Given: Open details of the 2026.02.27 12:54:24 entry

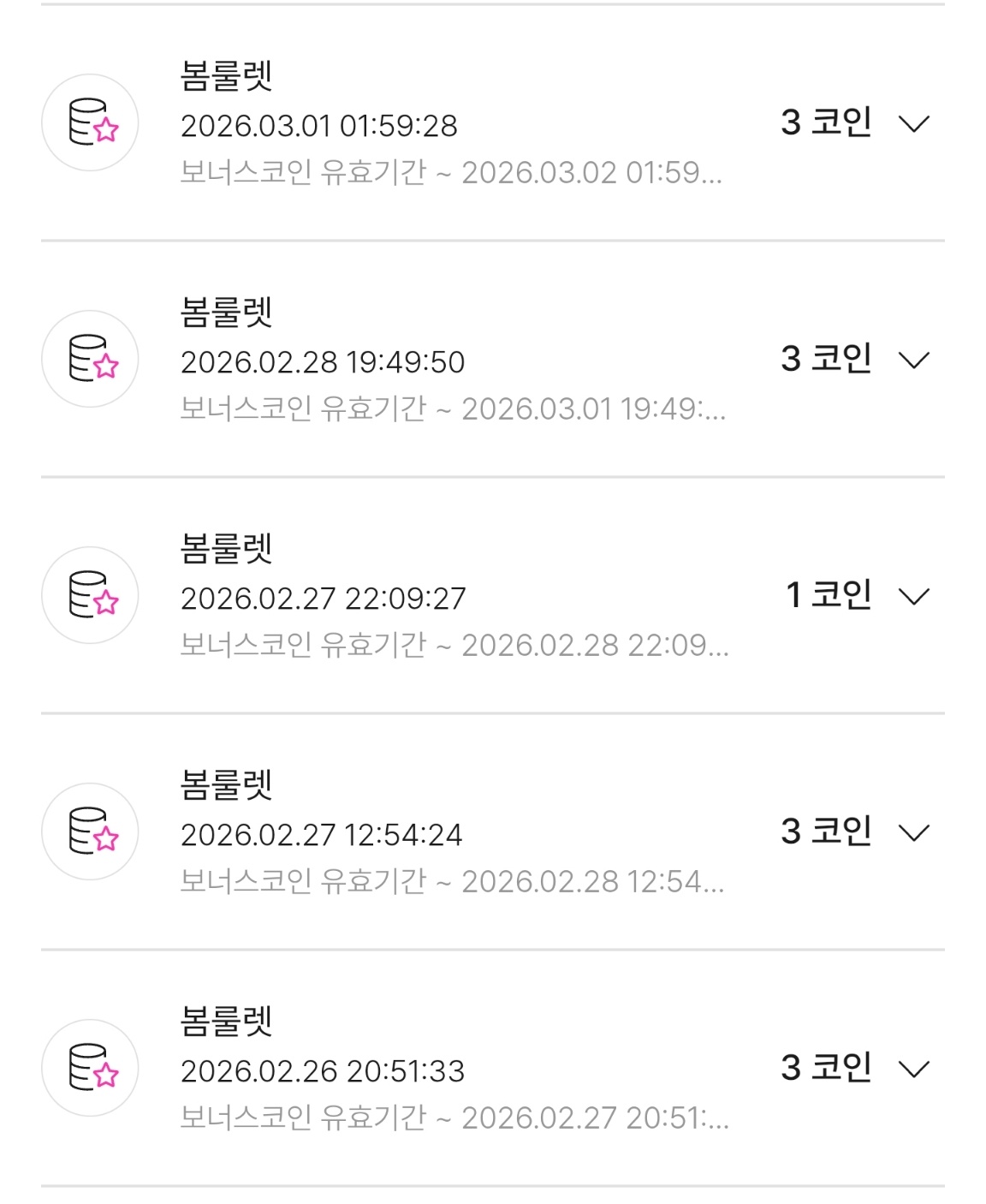Looking at the screenshot, I should [x=913, y=833].
